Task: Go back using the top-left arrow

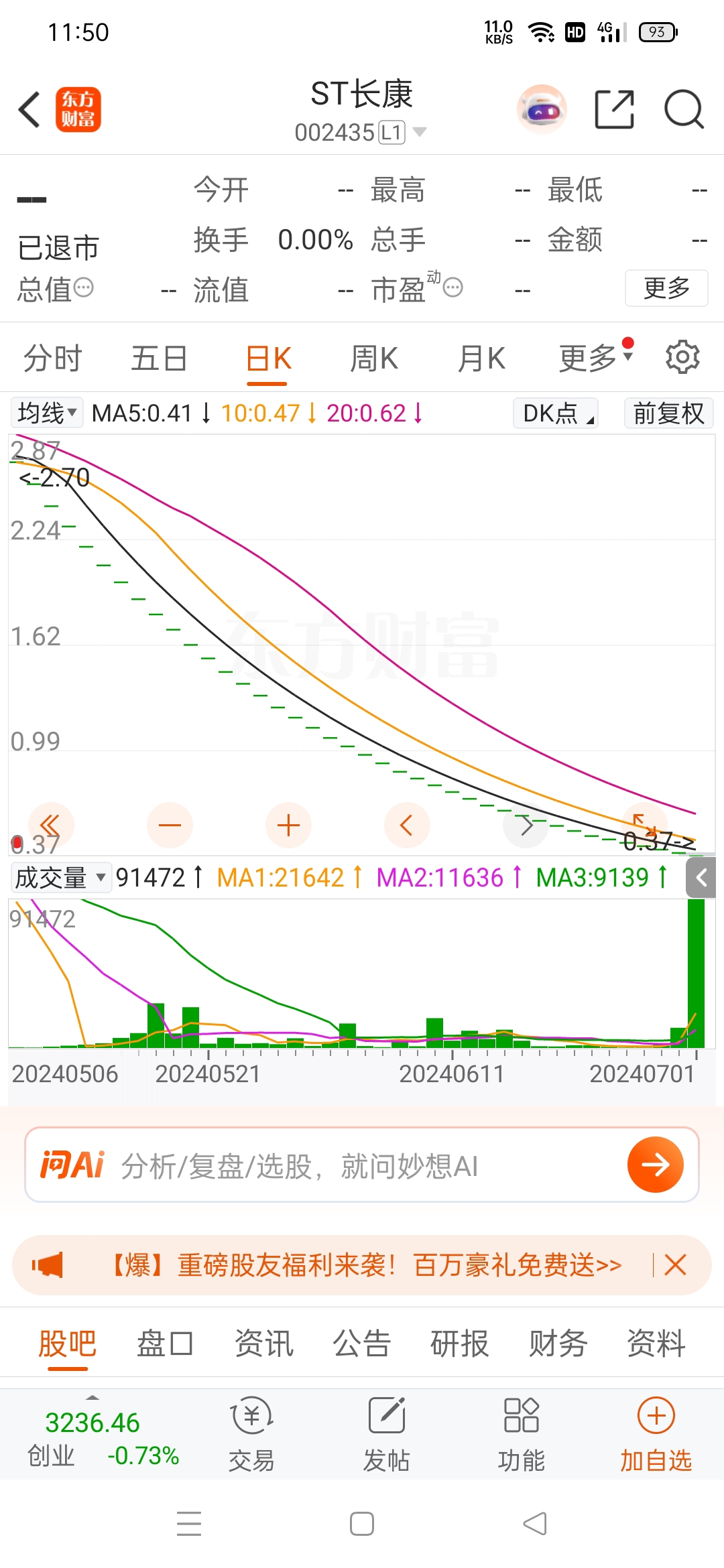Action: [29, 109]
